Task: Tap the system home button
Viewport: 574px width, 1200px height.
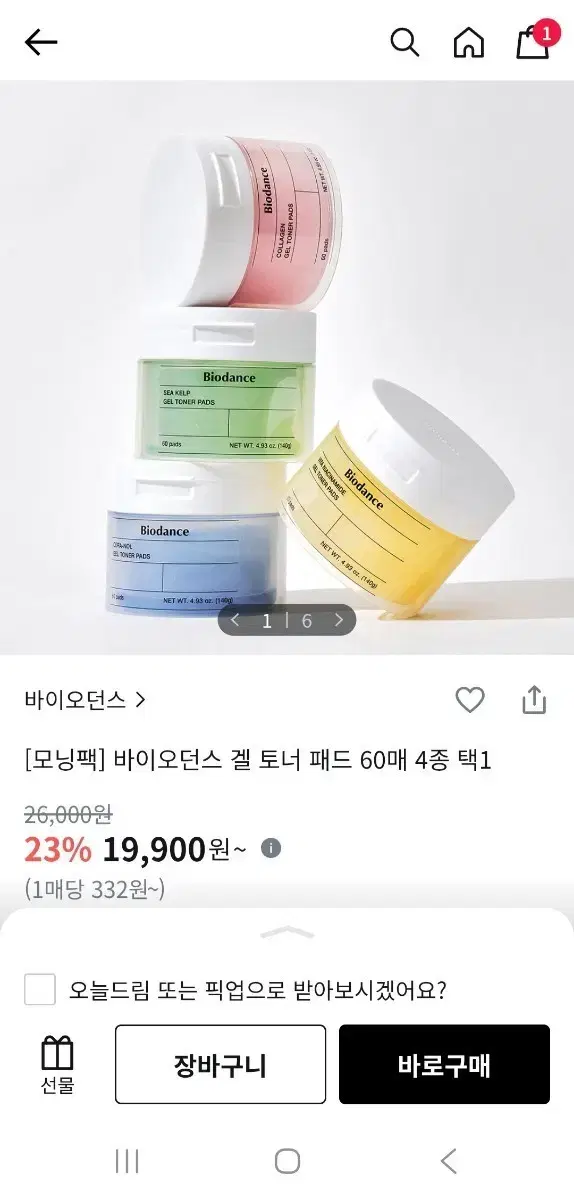Action: coord(287,1161)
